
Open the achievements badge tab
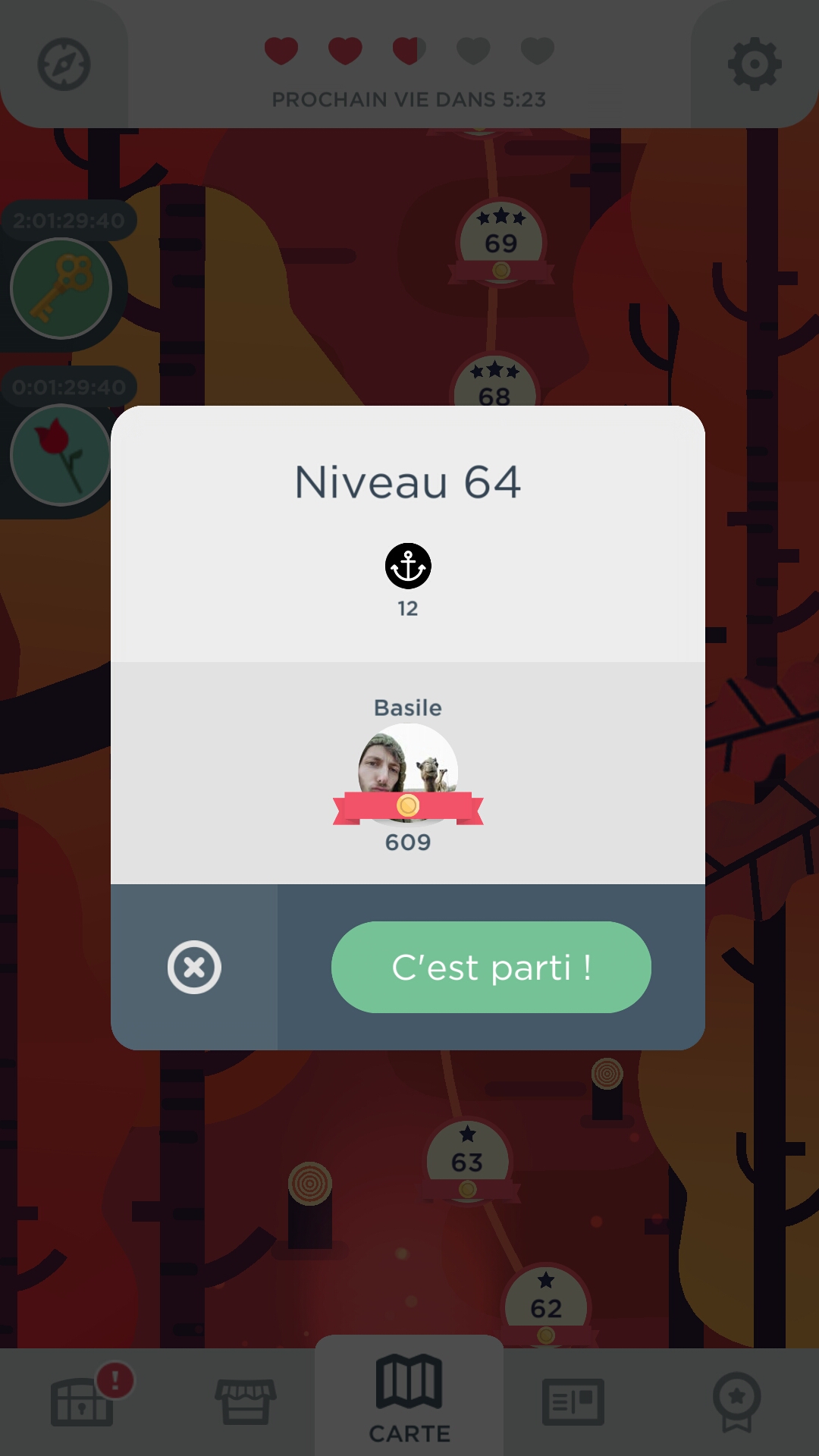tap(736, 1401)
